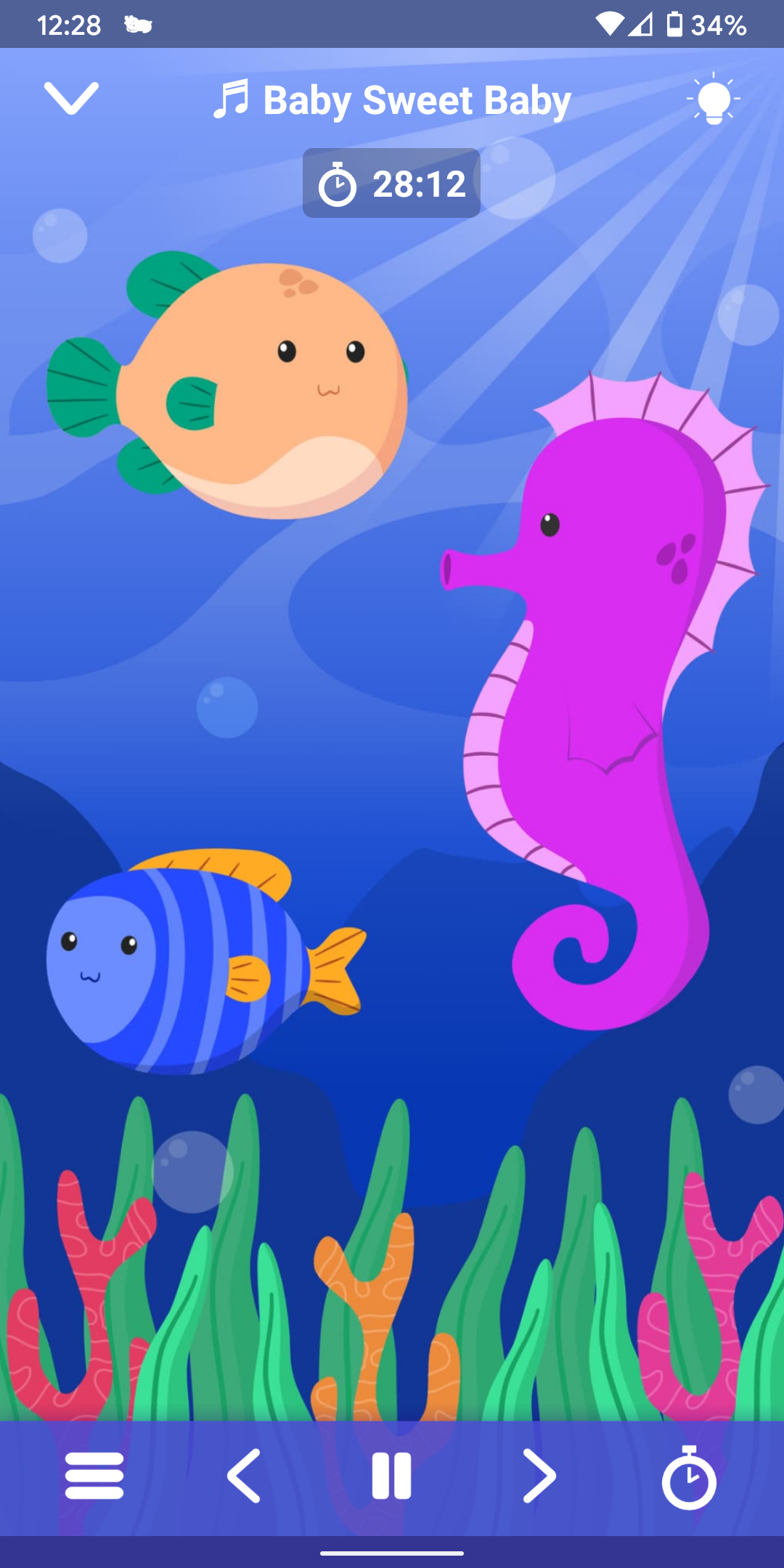Skip to the next lullaby
784x1568 pixels.
click(x=540, y=1476)
